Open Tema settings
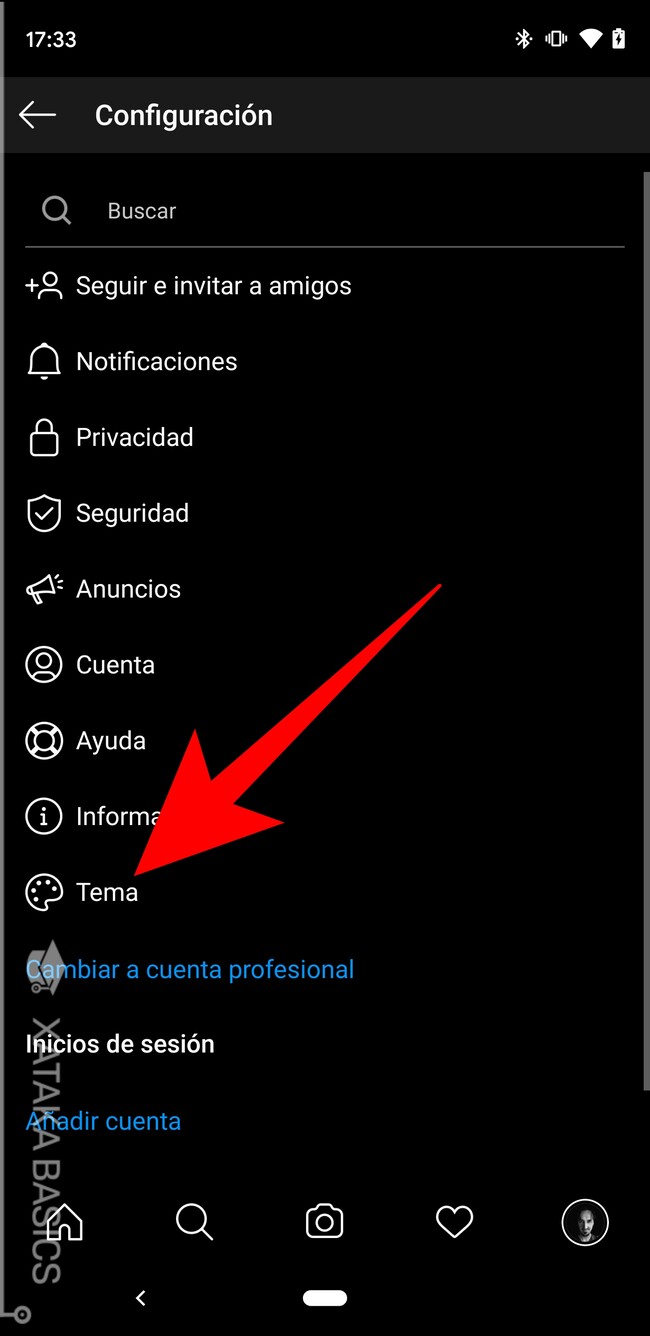The height and width of the screenshot is (1336, 650). click(106, 892)
